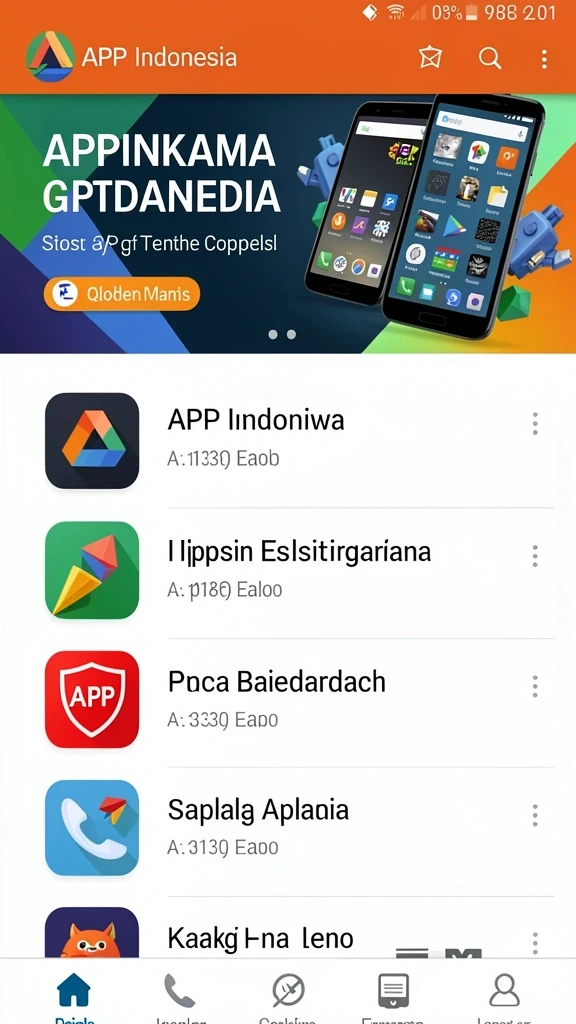Viewport: 576px width, 1024px height.
Task: Go to the profile tab in bottom navigation
Action: coord(504,991)
